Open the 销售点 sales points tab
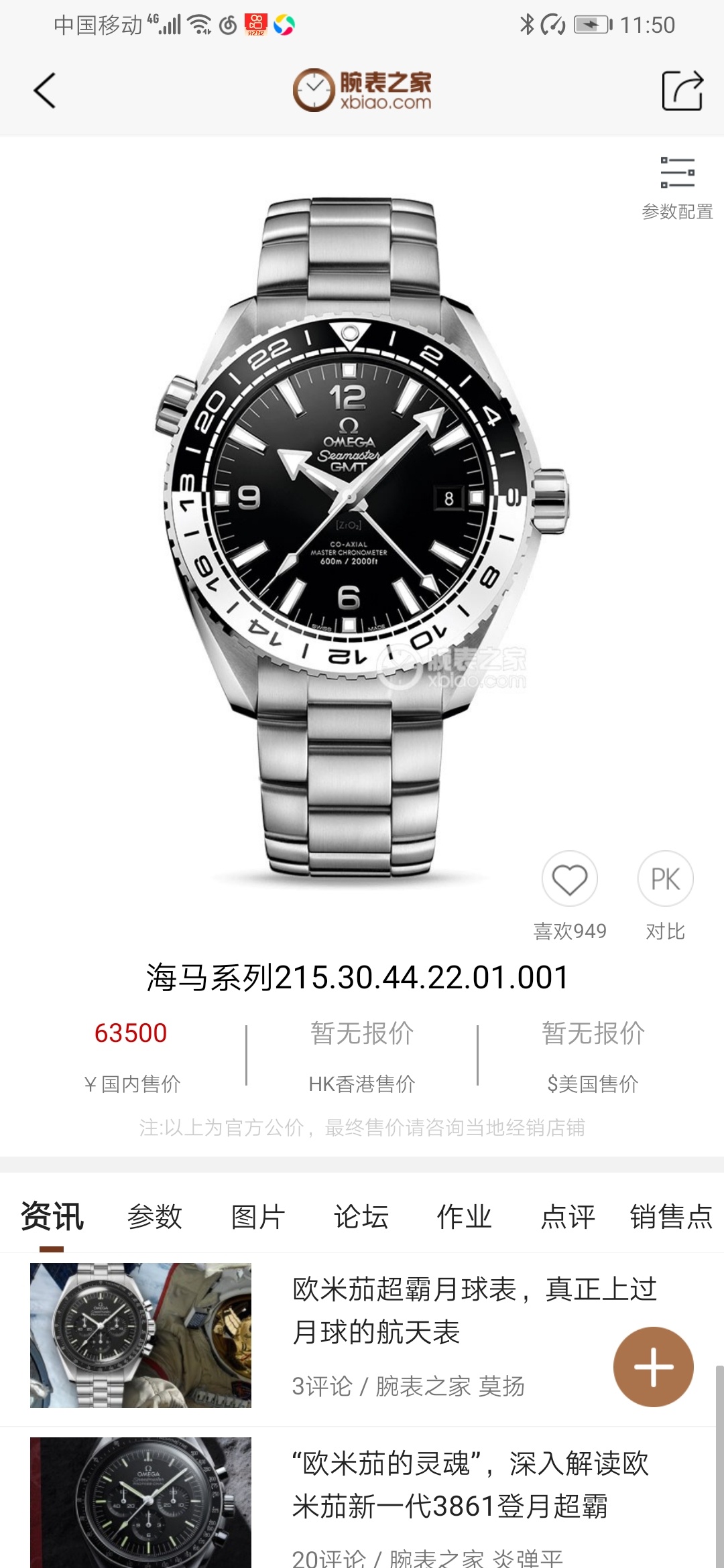Screen dimensions: 724x1568 point(670,1216)
